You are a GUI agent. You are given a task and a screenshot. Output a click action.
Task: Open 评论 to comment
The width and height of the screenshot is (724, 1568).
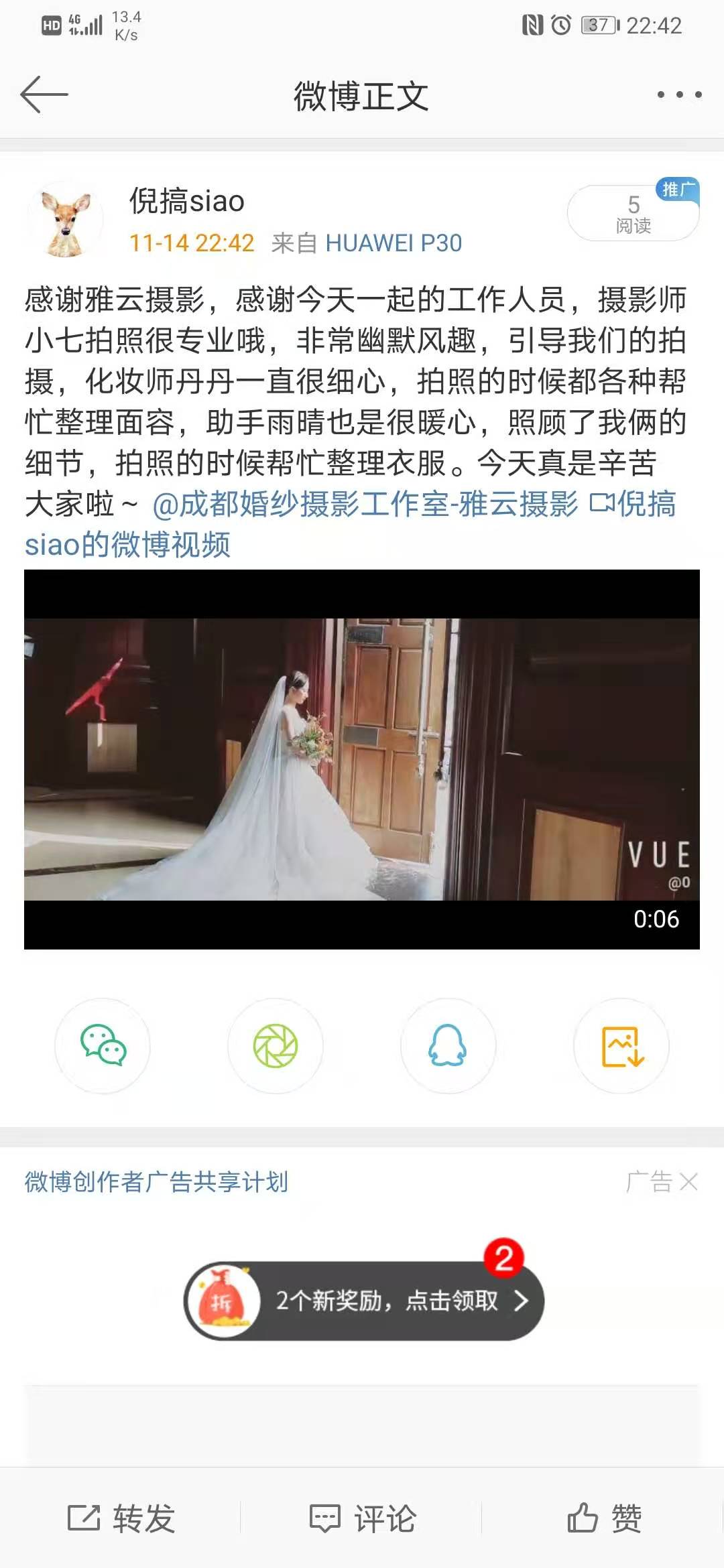tap(362, 1519)
